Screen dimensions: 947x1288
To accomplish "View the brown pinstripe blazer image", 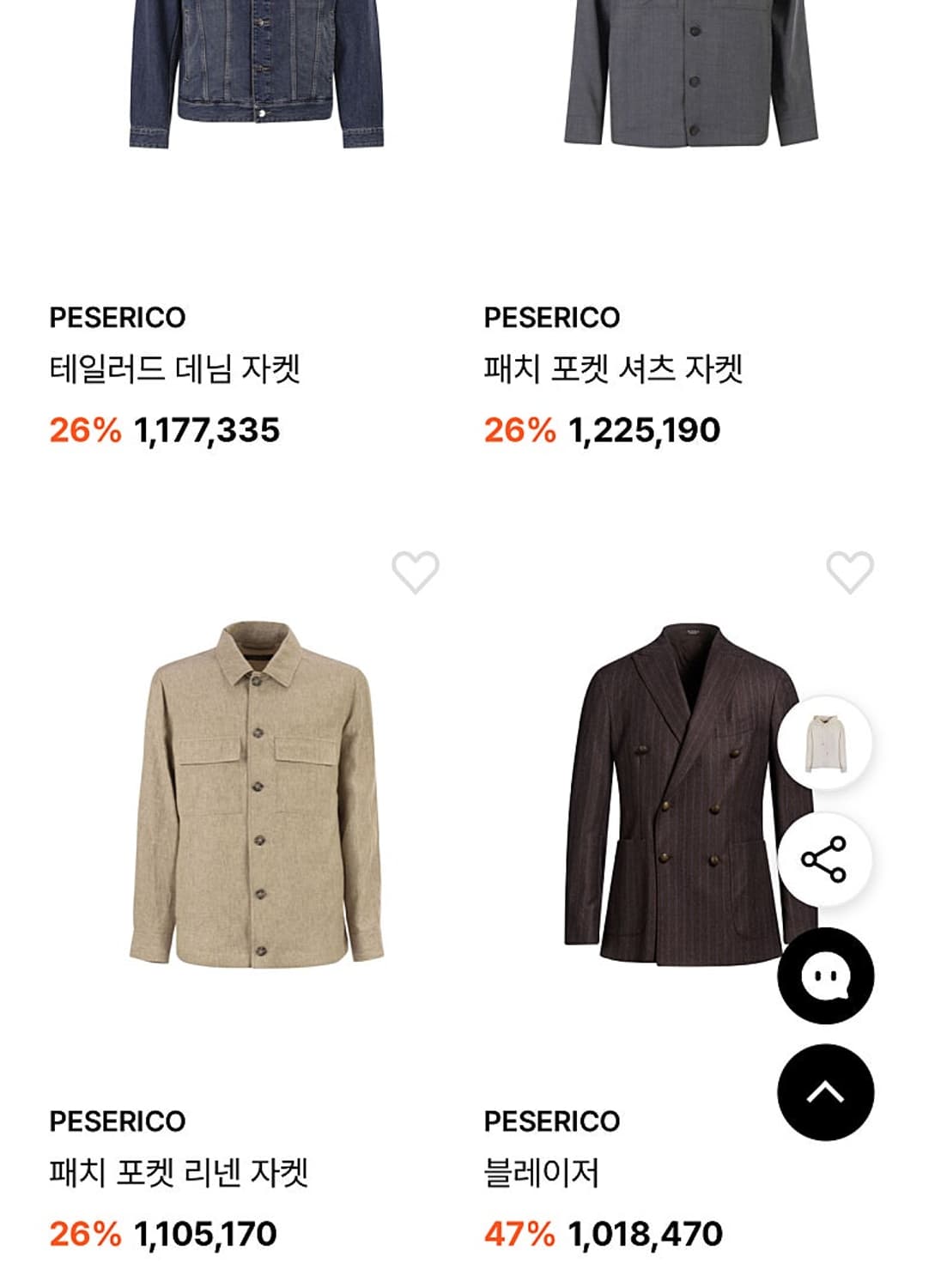I will click(678, 824).
